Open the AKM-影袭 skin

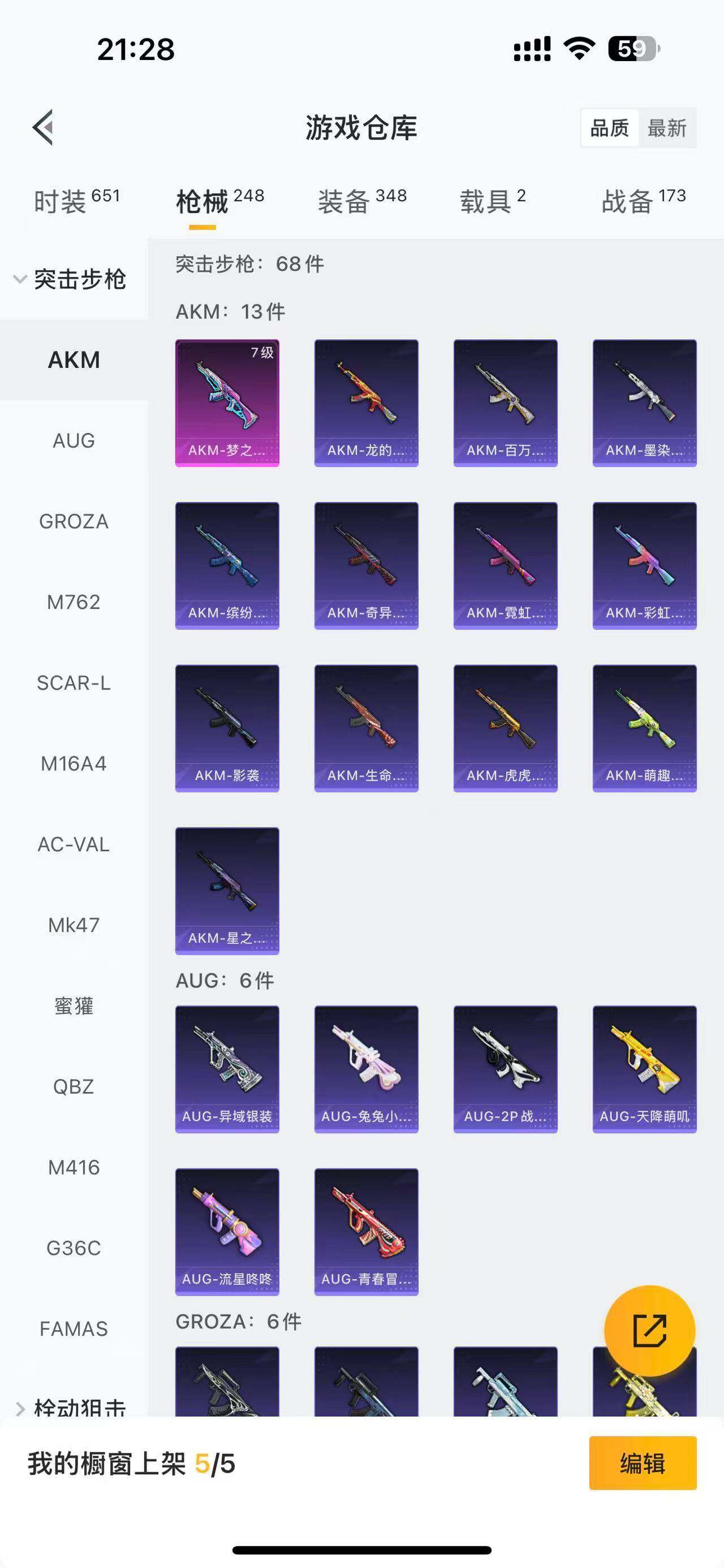(227, 728)
